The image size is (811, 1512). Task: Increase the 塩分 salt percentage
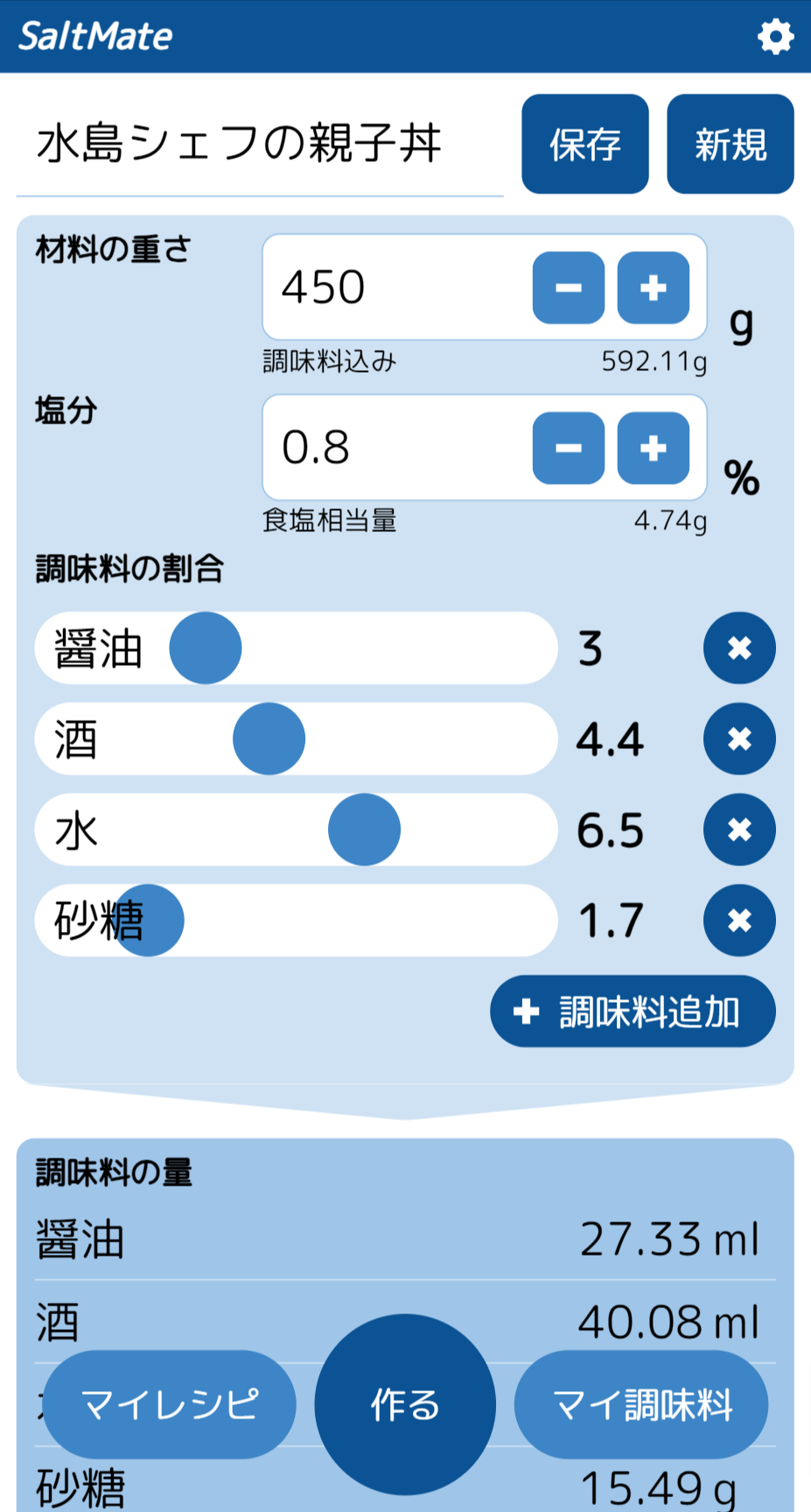coord(654,448)
